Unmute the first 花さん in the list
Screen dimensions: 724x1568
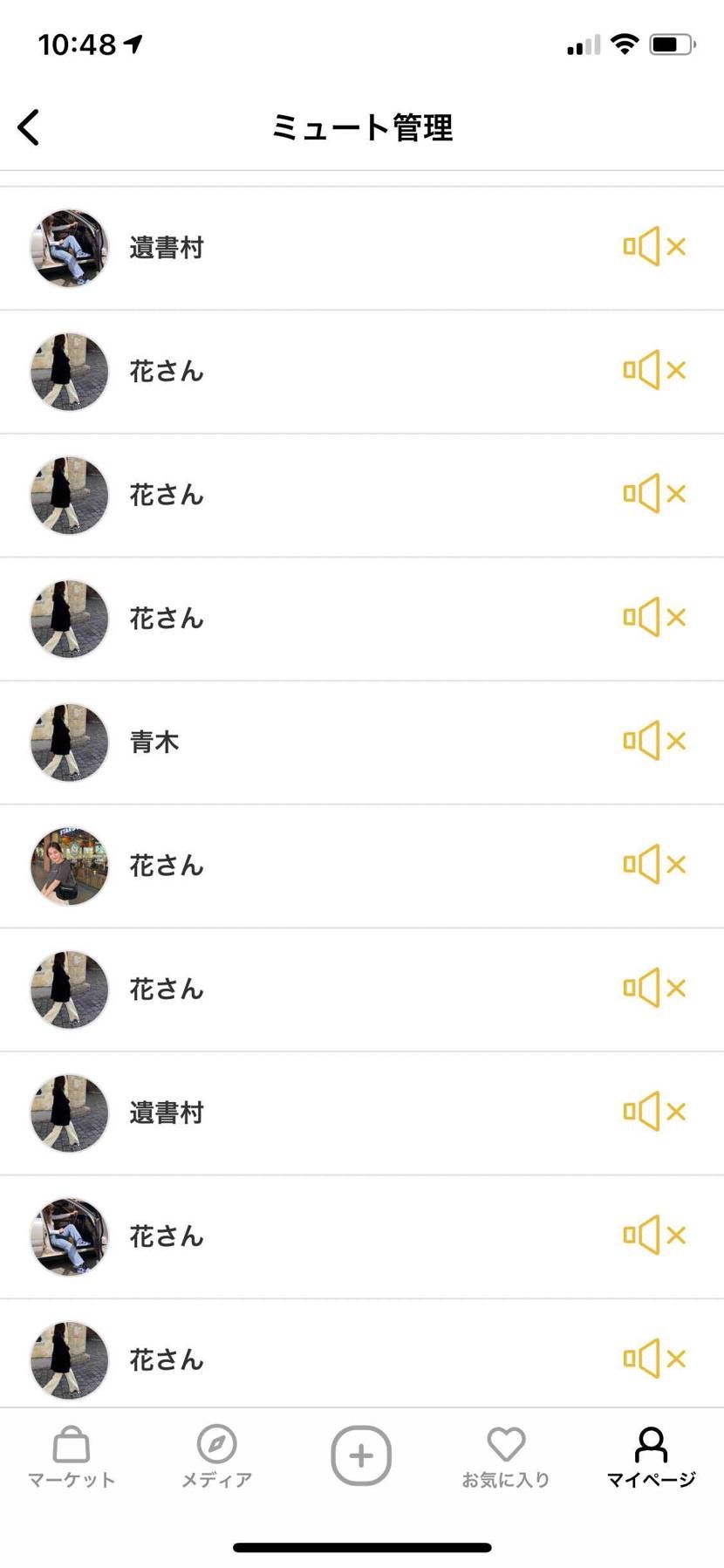coord(652,370)
